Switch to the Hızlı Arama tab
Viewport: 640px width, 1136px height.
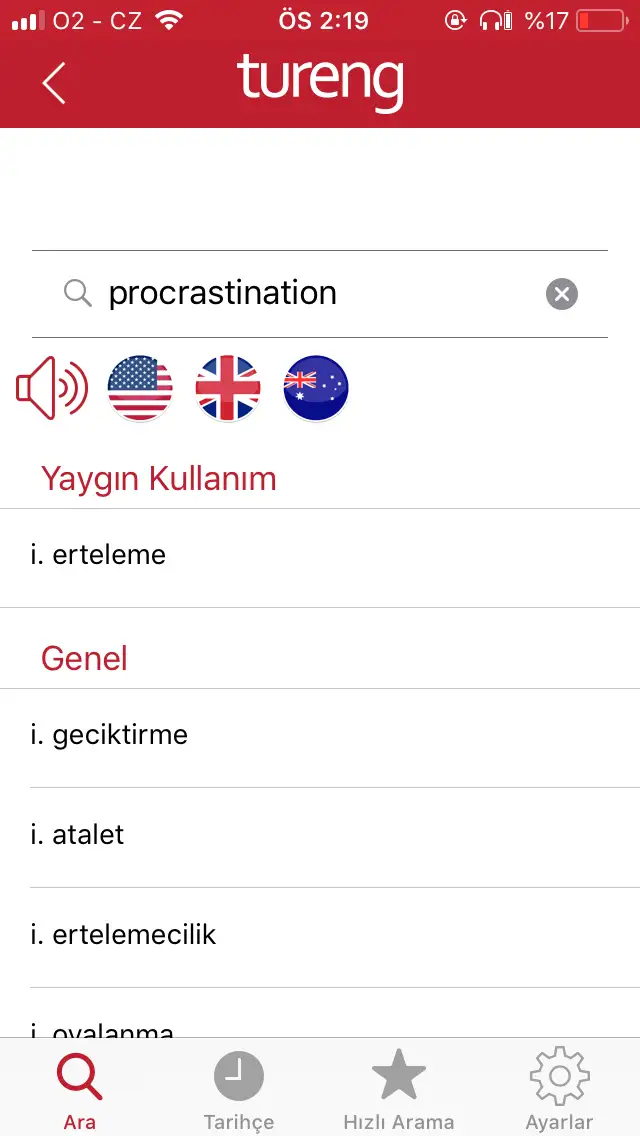click(x=399, y=1090)
